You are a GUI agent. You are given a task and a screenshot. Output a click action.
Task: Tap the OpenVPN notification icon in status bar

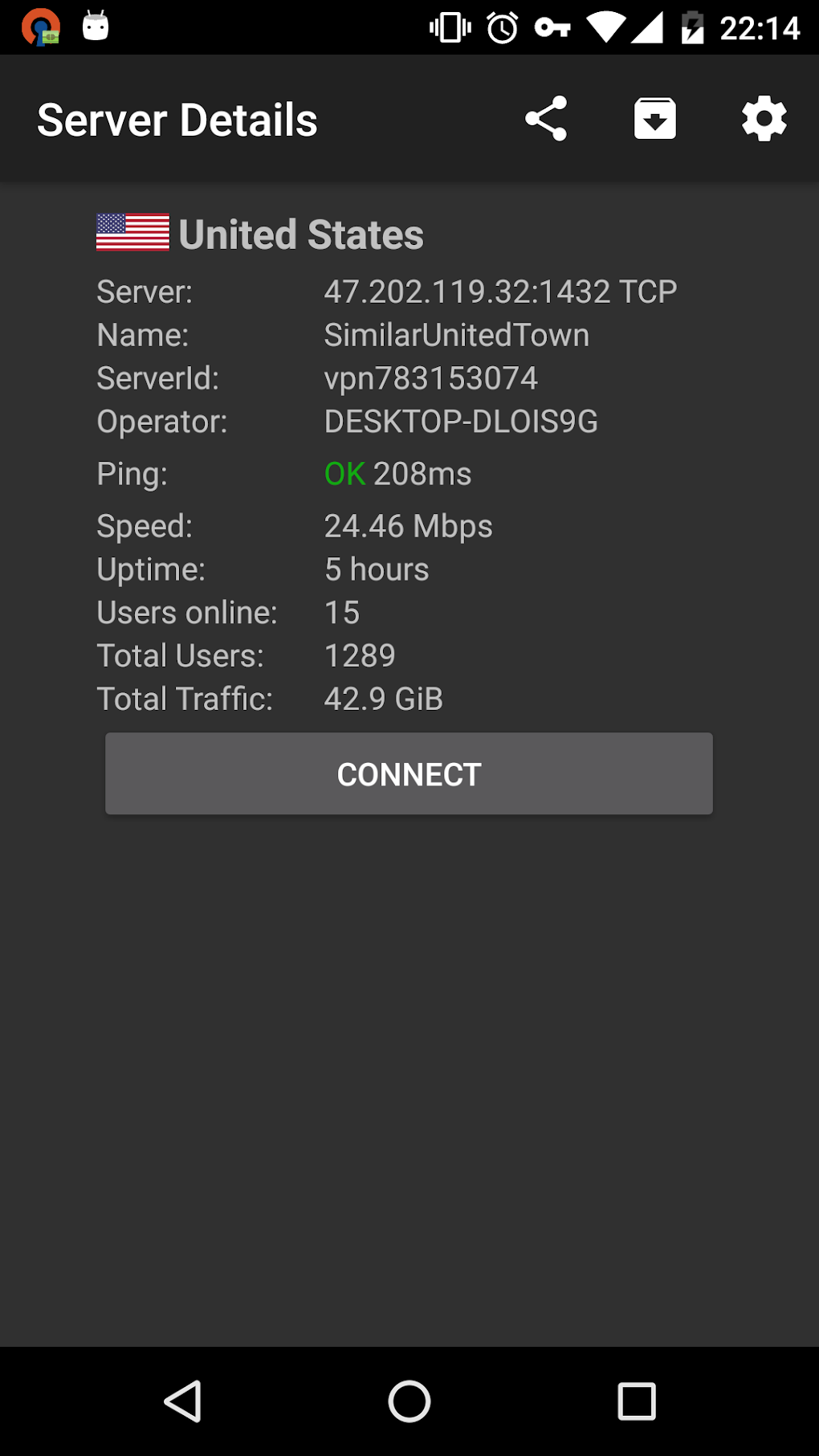(x=39, y=26)
